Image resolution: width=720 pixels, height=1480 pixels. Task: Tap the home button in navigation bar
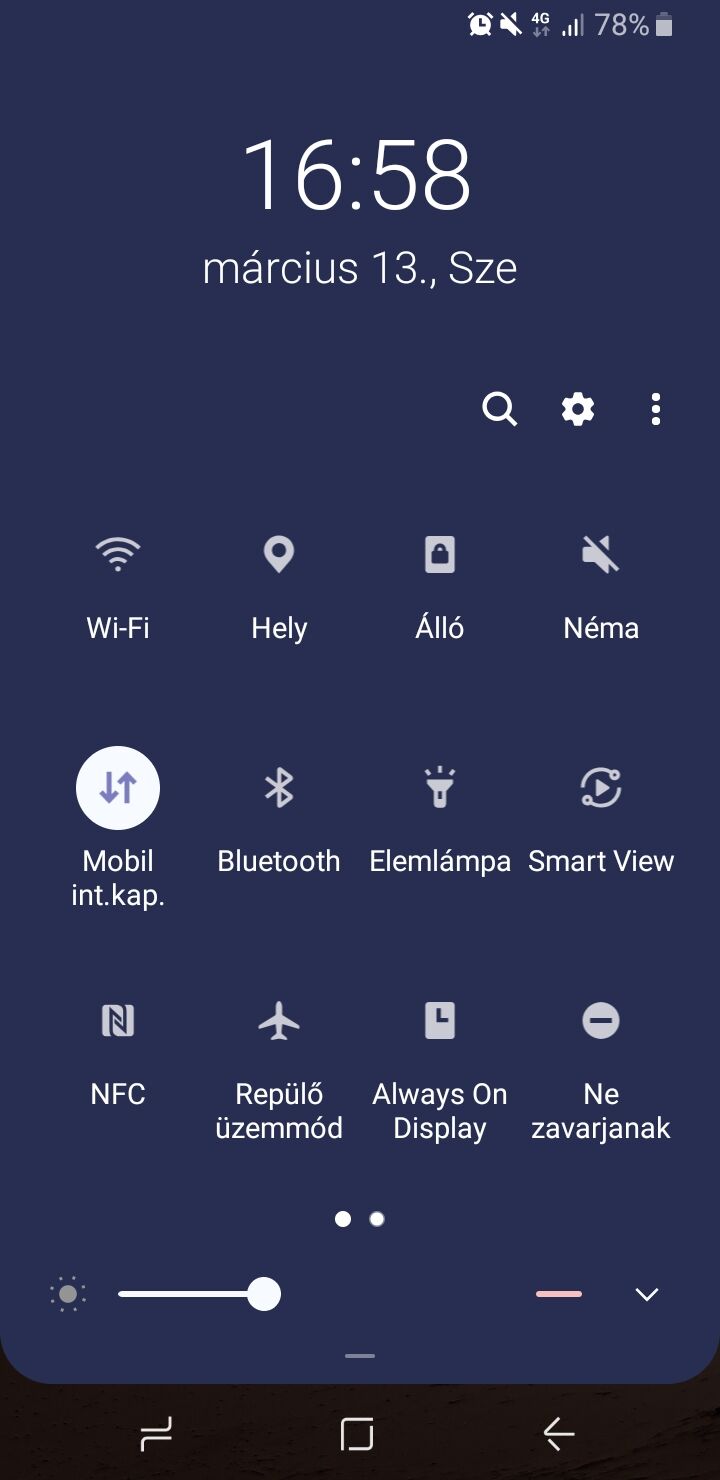pyautogui.click(x=357, y=1435)
